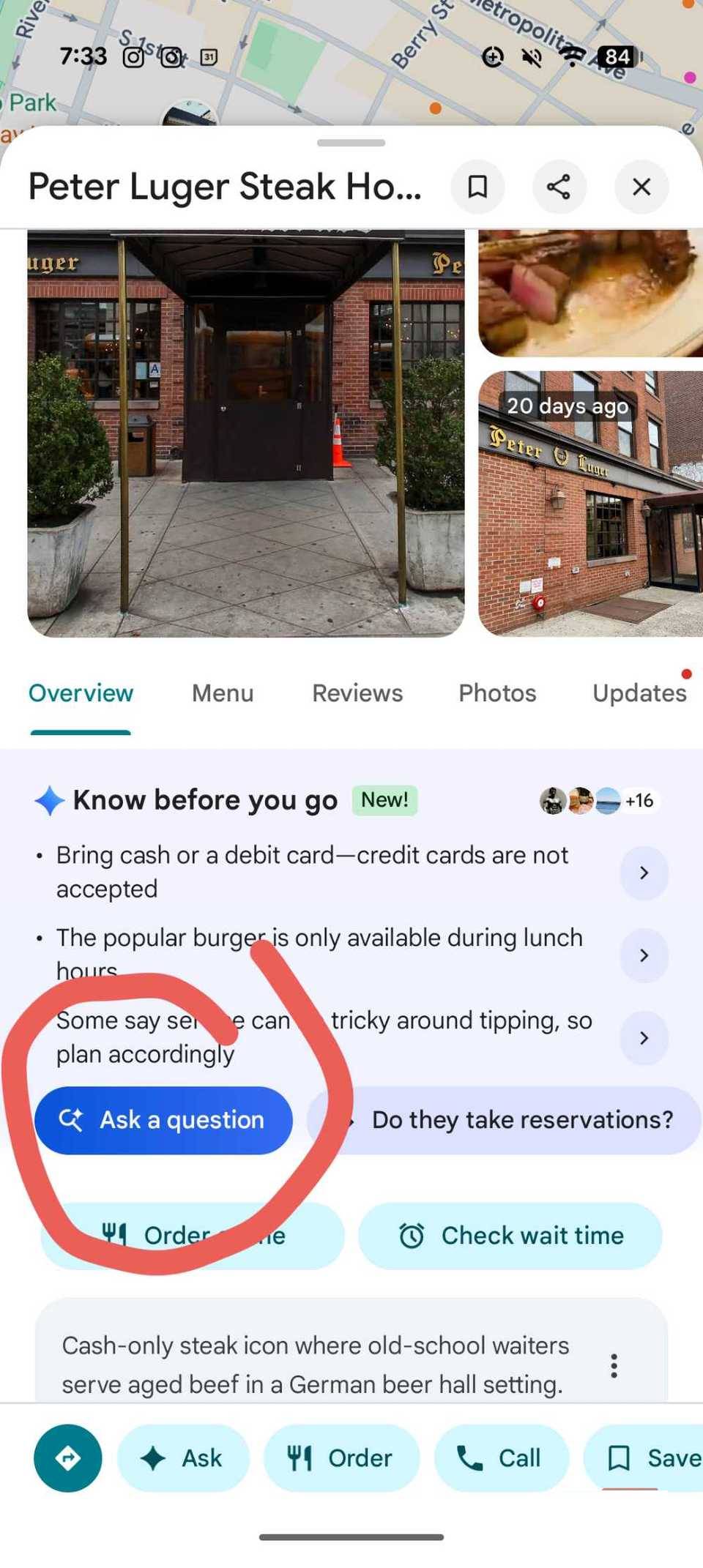Image resolution: width=703 pixels, height=1568 pixels.
Task: Open the photo from 20 days ago
Action: [590, 504]
